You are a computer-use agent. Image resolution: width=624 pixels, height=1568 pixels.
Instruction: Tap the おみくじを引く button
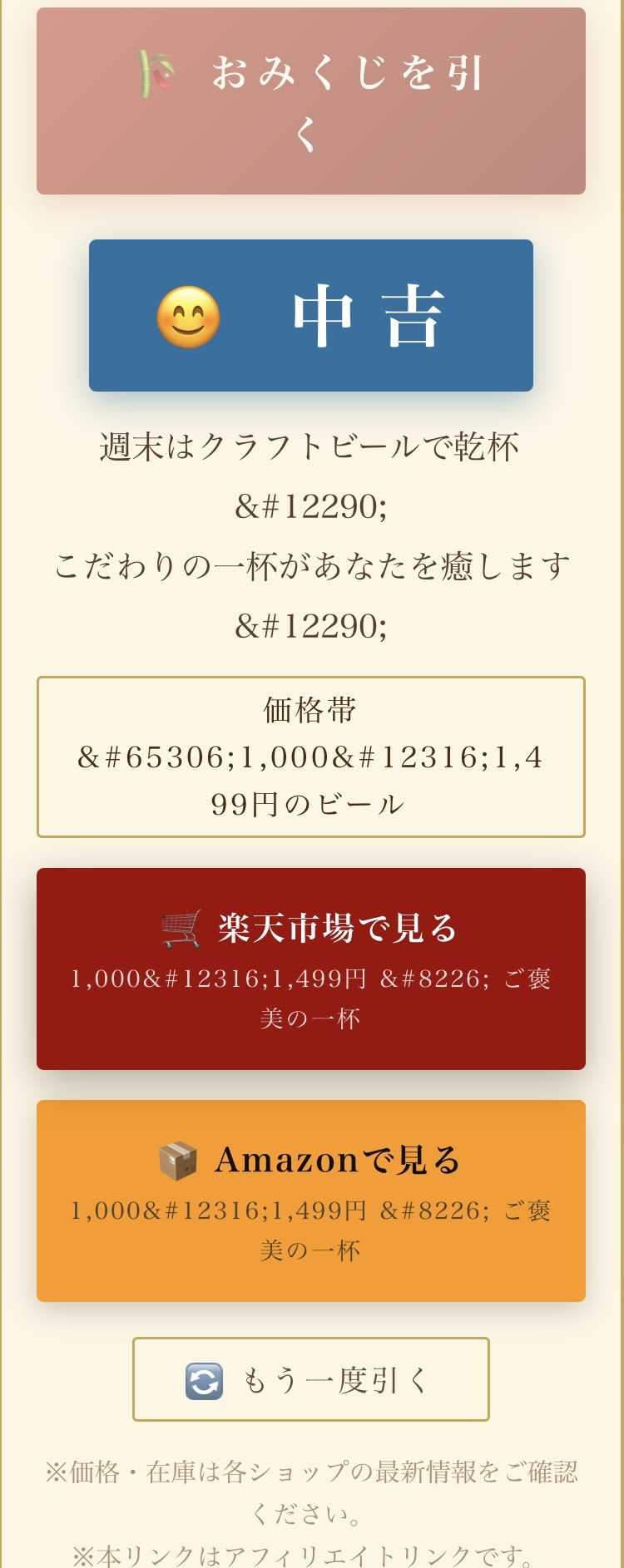point(311,101)
